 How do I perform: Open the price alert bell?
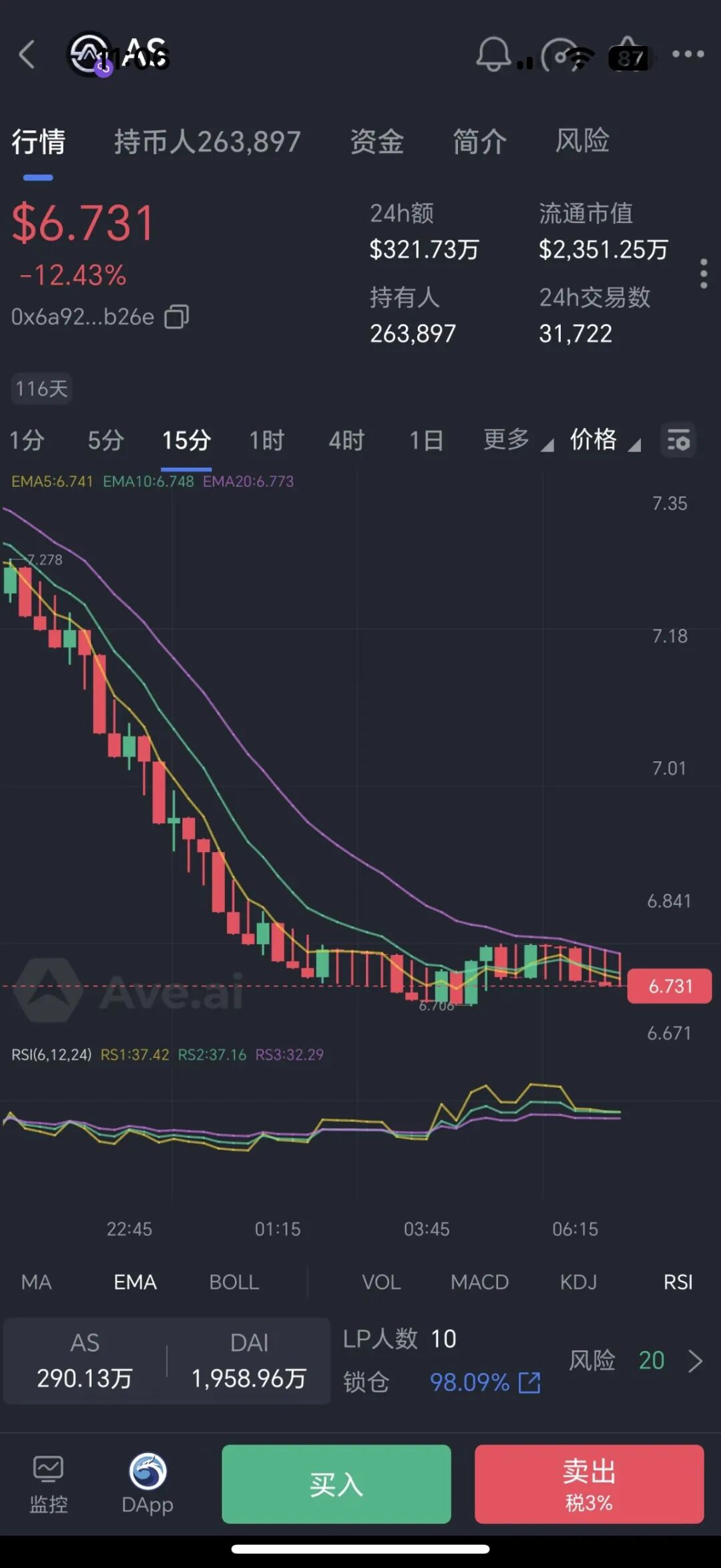[493, 55]
